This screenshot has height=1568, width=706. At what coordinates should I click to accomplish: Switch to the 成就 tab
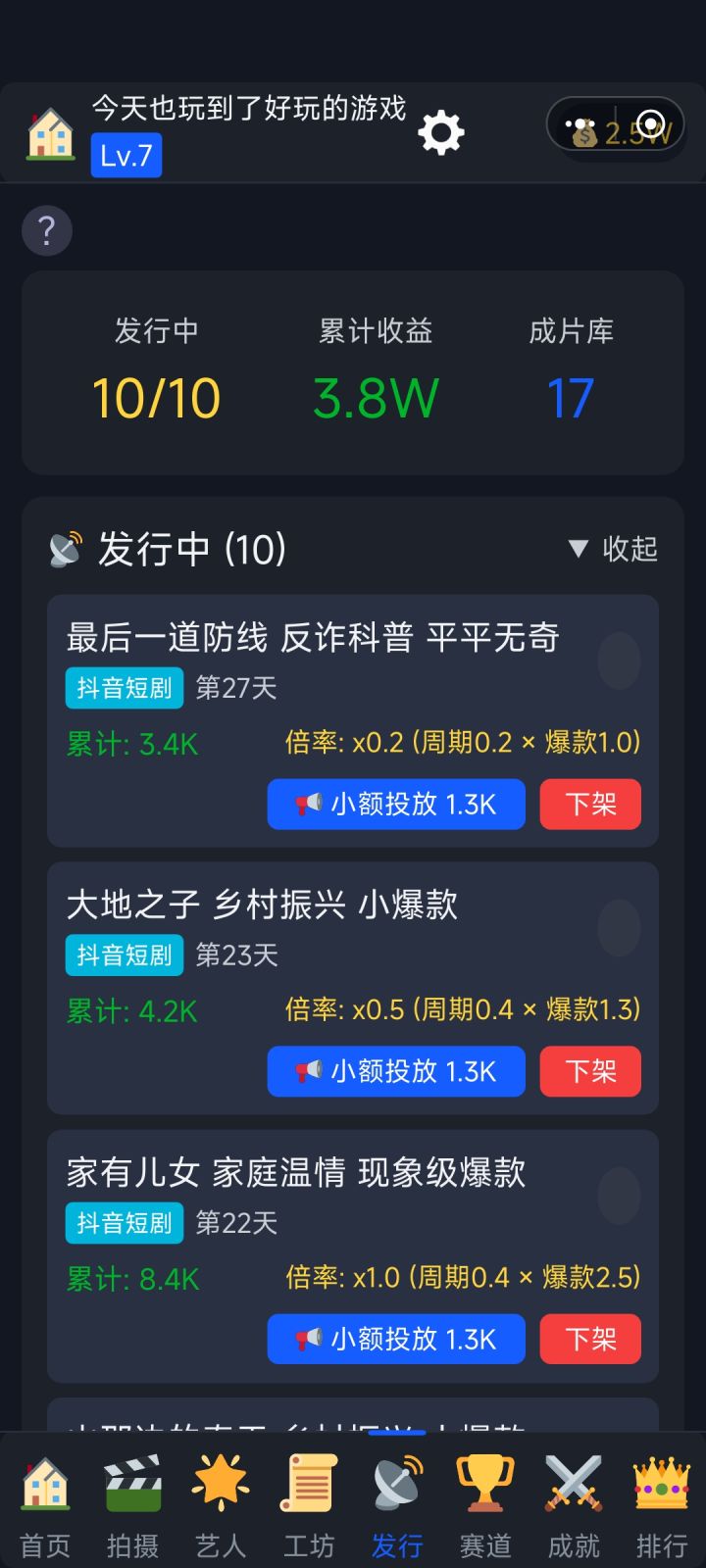click(574, 1506)
